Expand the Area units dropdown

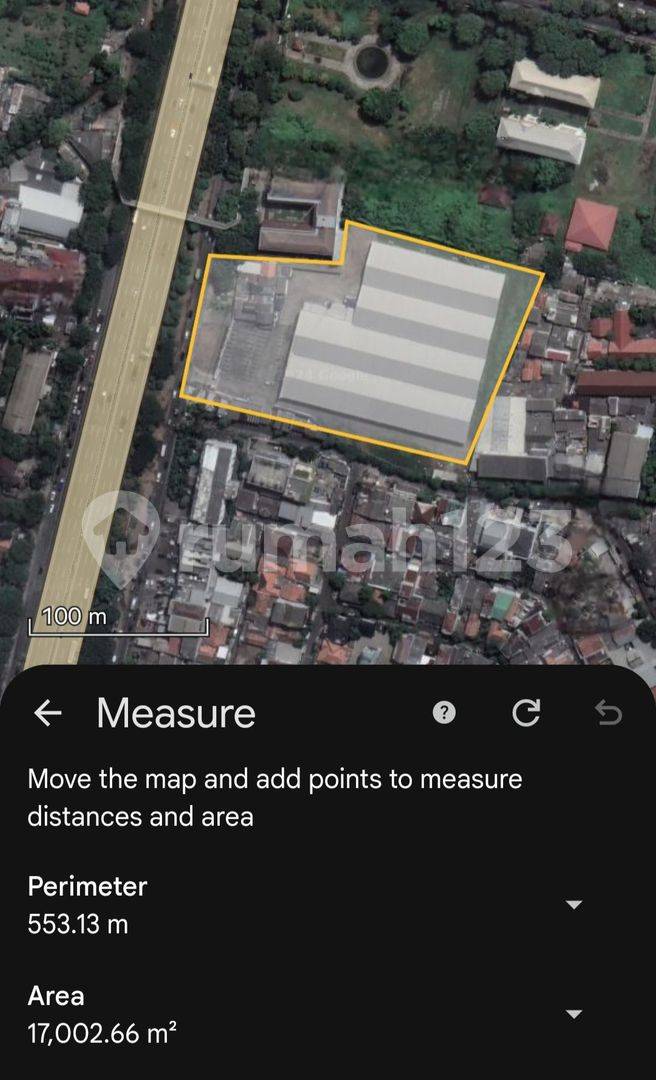coord(573,1014)
